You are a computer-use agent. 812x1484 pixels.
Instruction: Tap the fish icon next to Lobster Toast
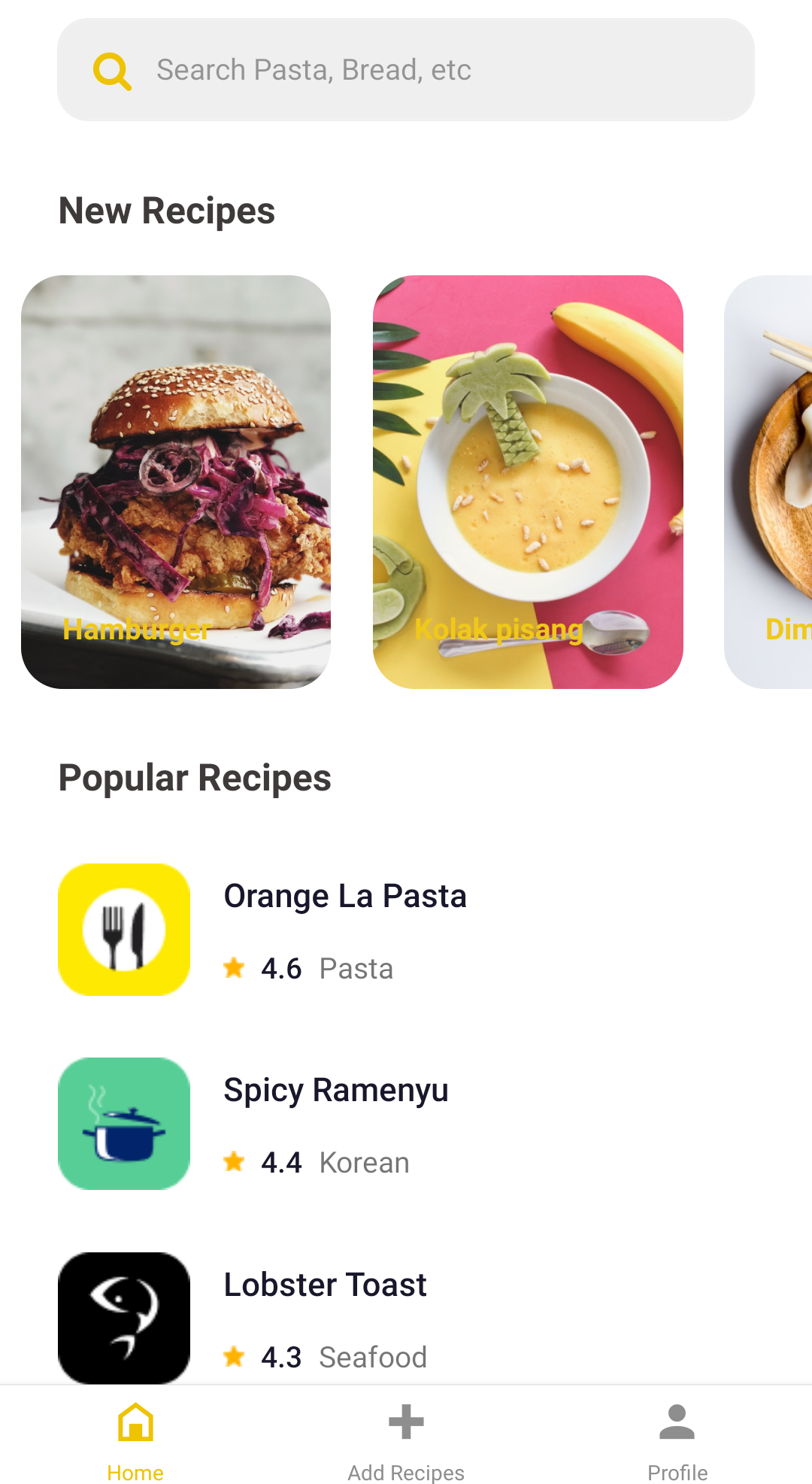pos(123,1317)
